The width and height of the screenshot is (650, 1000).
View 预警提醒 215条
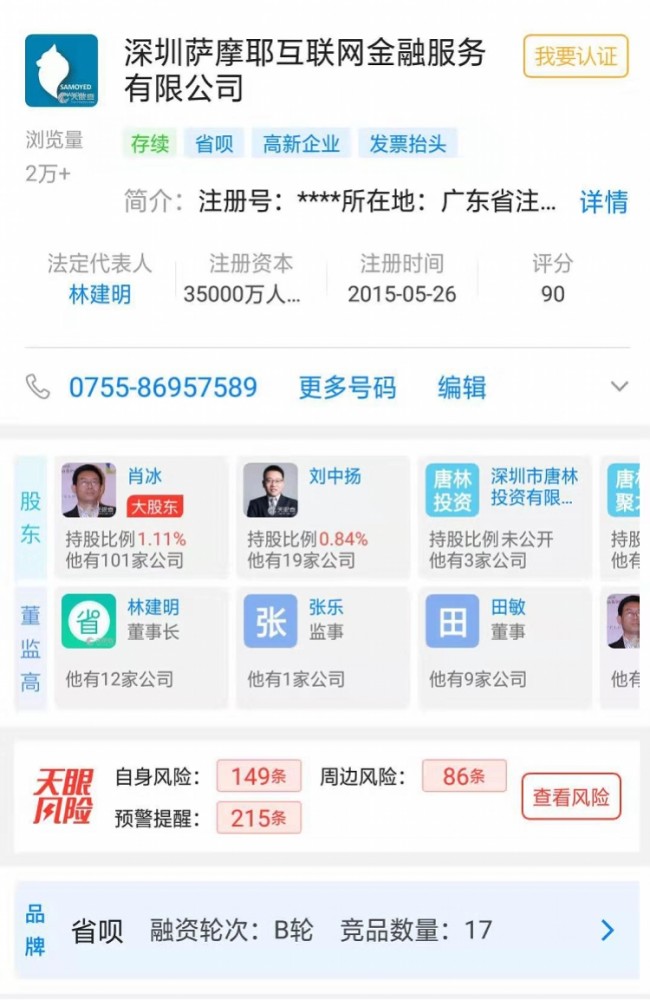[259, 818]
